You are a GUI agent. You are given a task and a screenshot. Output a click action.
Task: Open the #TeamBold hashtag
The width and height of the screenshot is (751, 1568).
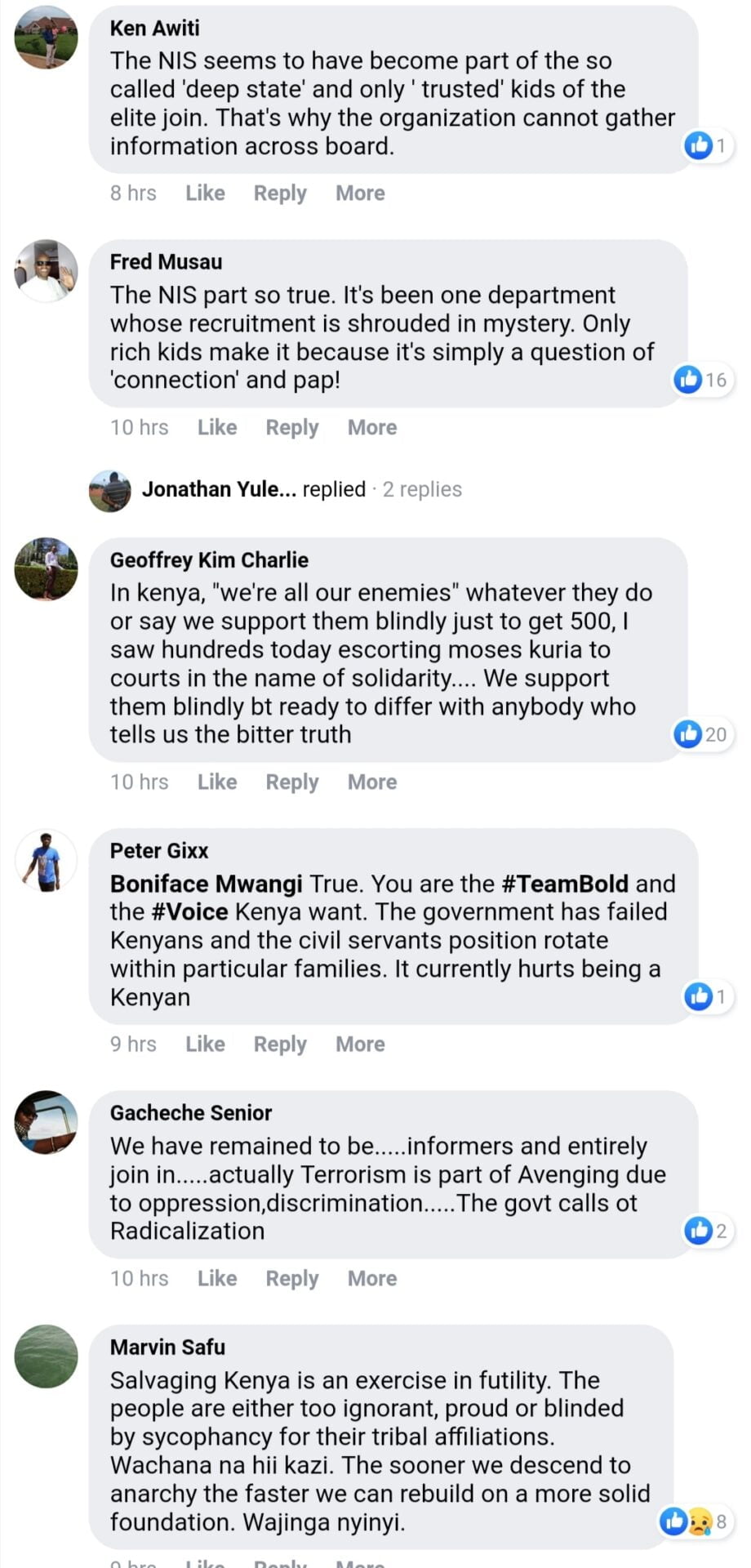(x=565, y=884)
